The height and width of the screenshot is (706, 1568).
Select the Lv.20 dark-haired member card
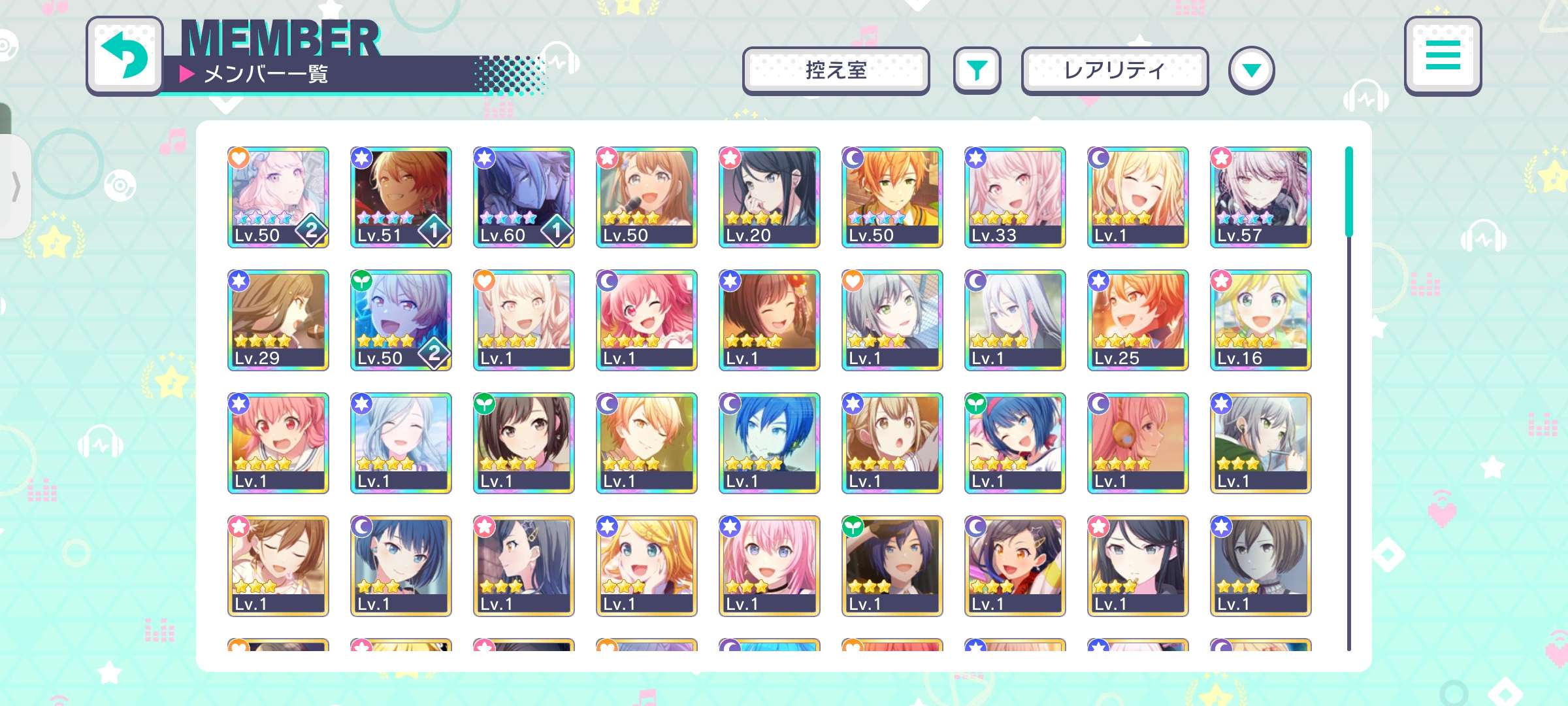[769, 197]
